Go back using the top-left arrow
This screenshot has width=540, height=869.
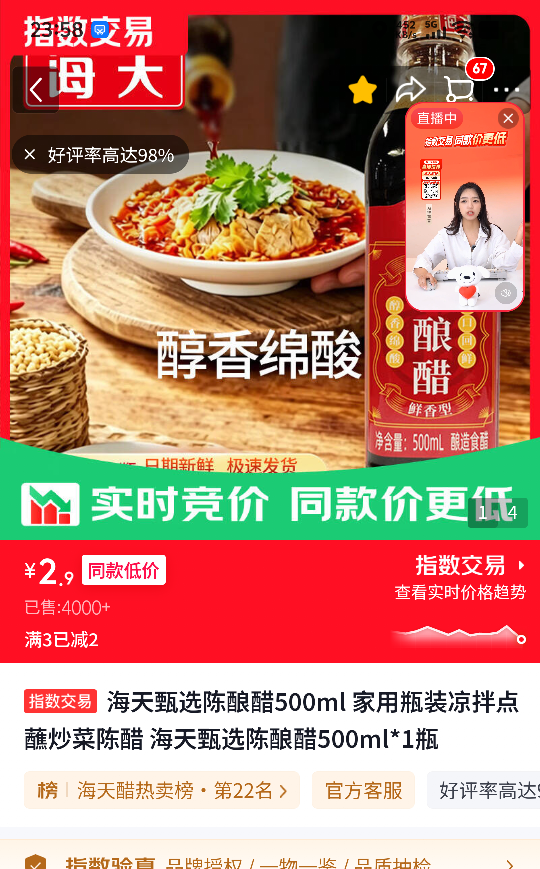[37, 90]
